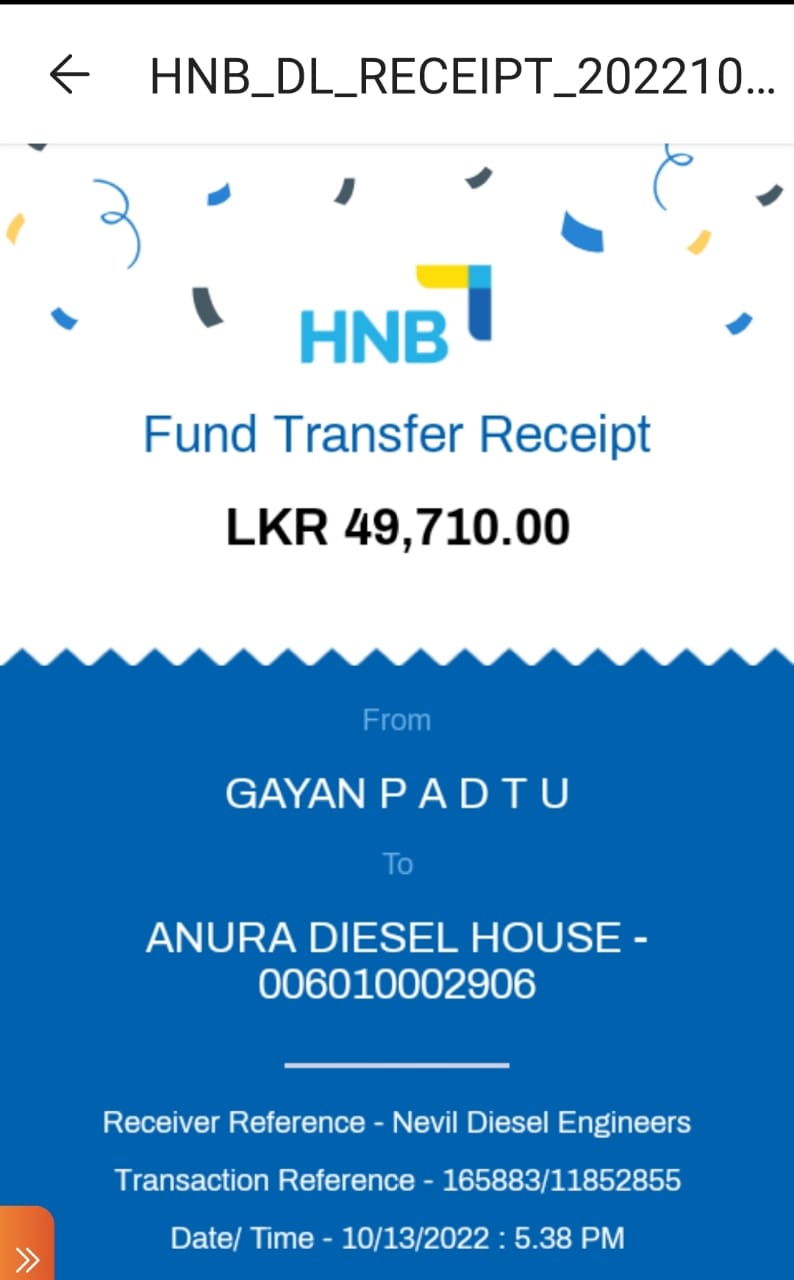Go back from the HNB receipt viewer
This screenshot has height=1280, width=794.
pyautogui.click(x=69, y=75)
